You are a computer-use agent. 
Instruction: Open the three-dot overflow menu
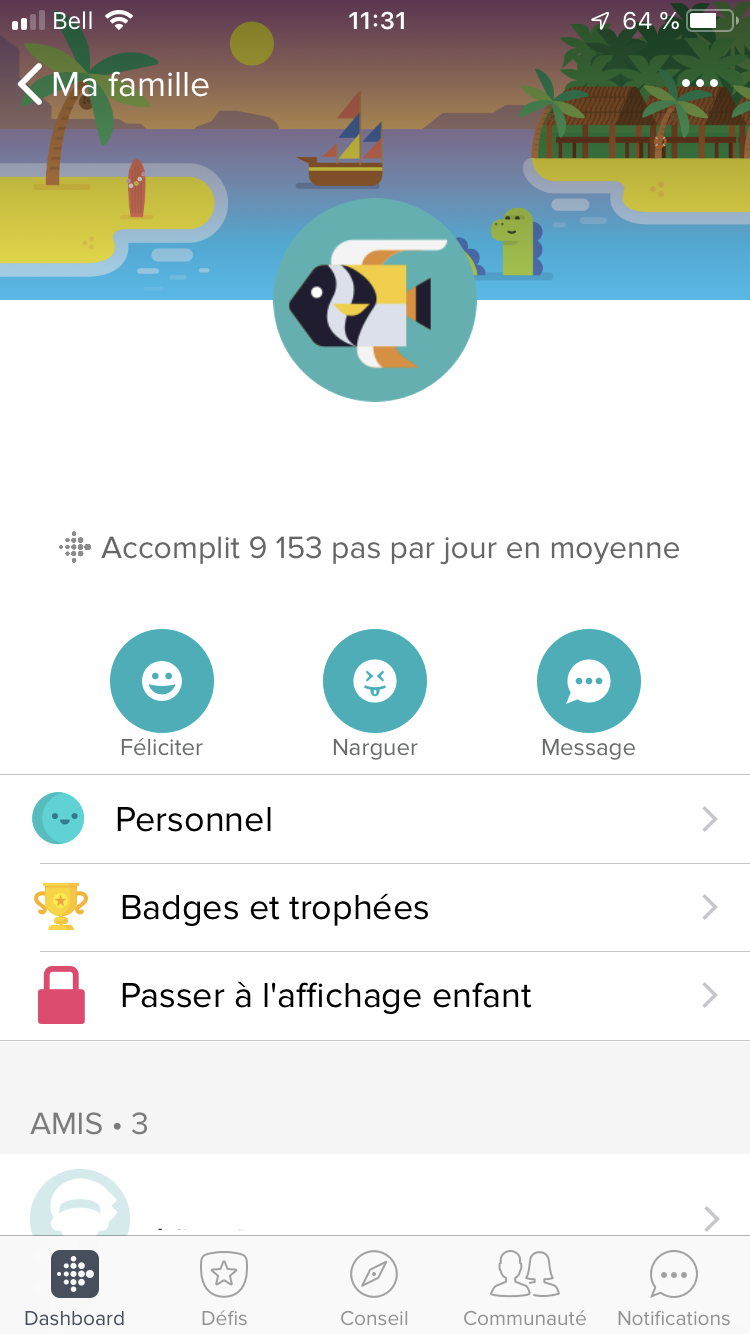[699, 84]
